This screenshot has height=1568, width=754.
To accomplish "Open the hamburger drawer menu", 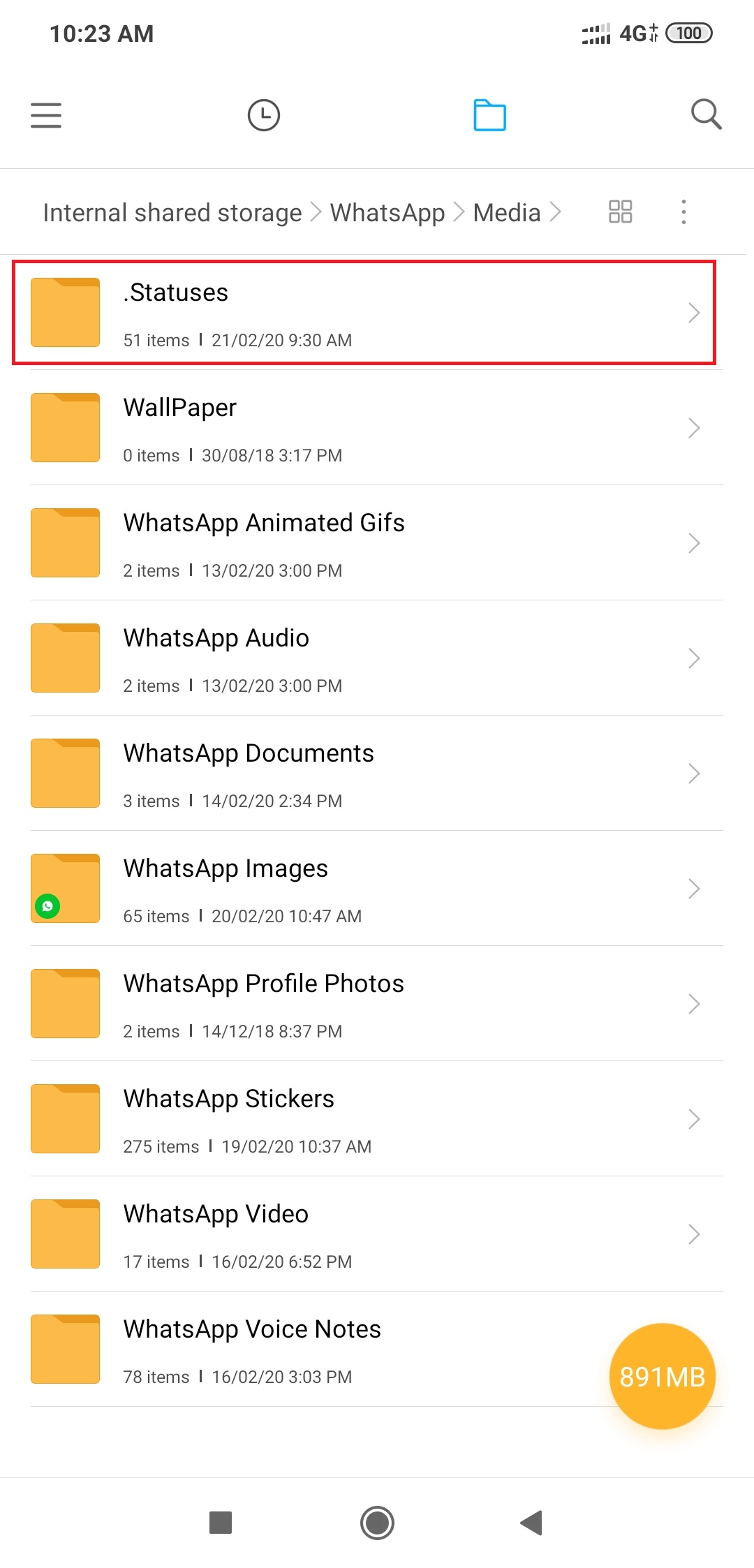I will [x=46, y=115].
